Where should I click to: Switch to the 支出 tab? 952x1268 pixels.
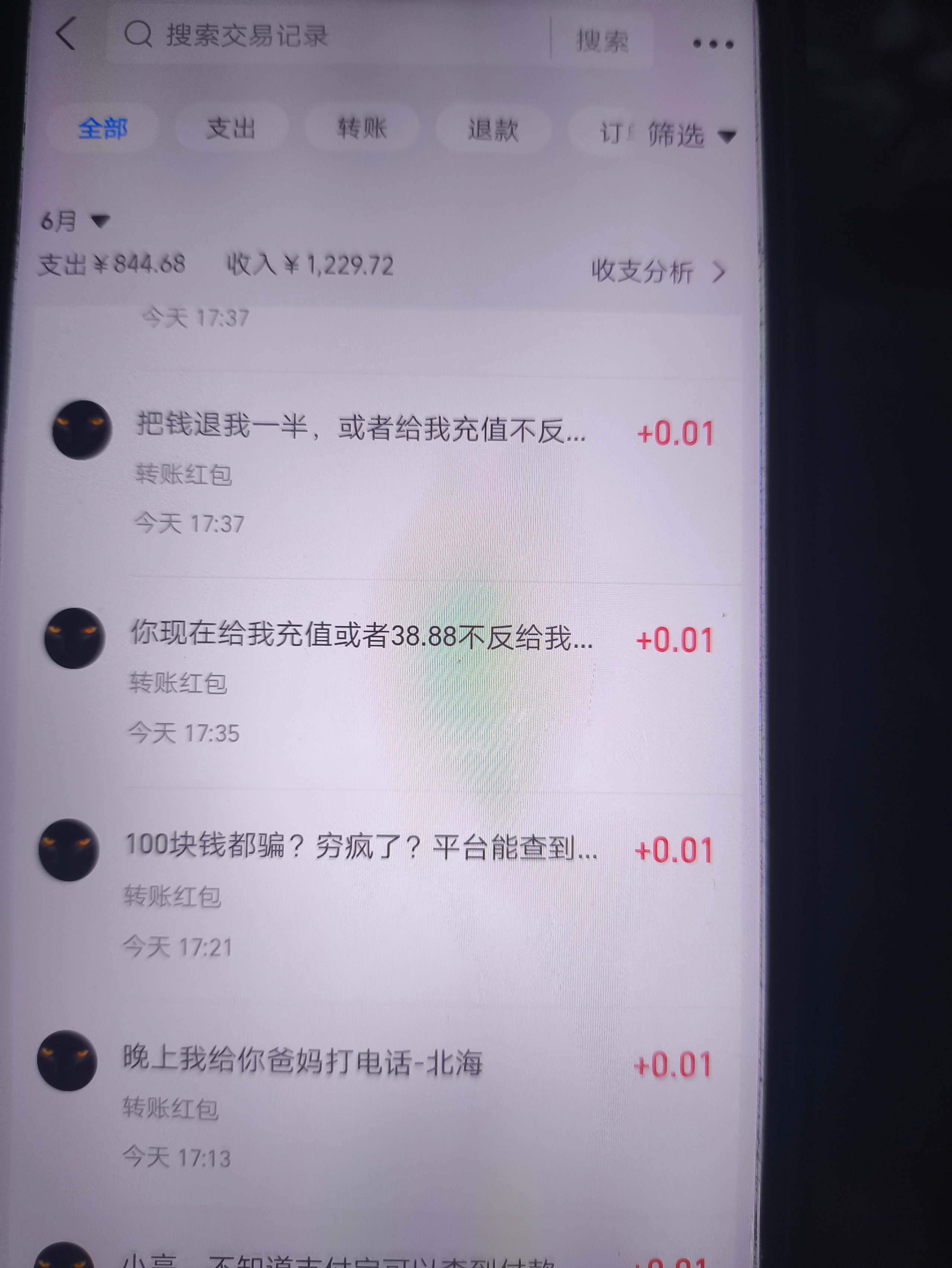[231, 128]
